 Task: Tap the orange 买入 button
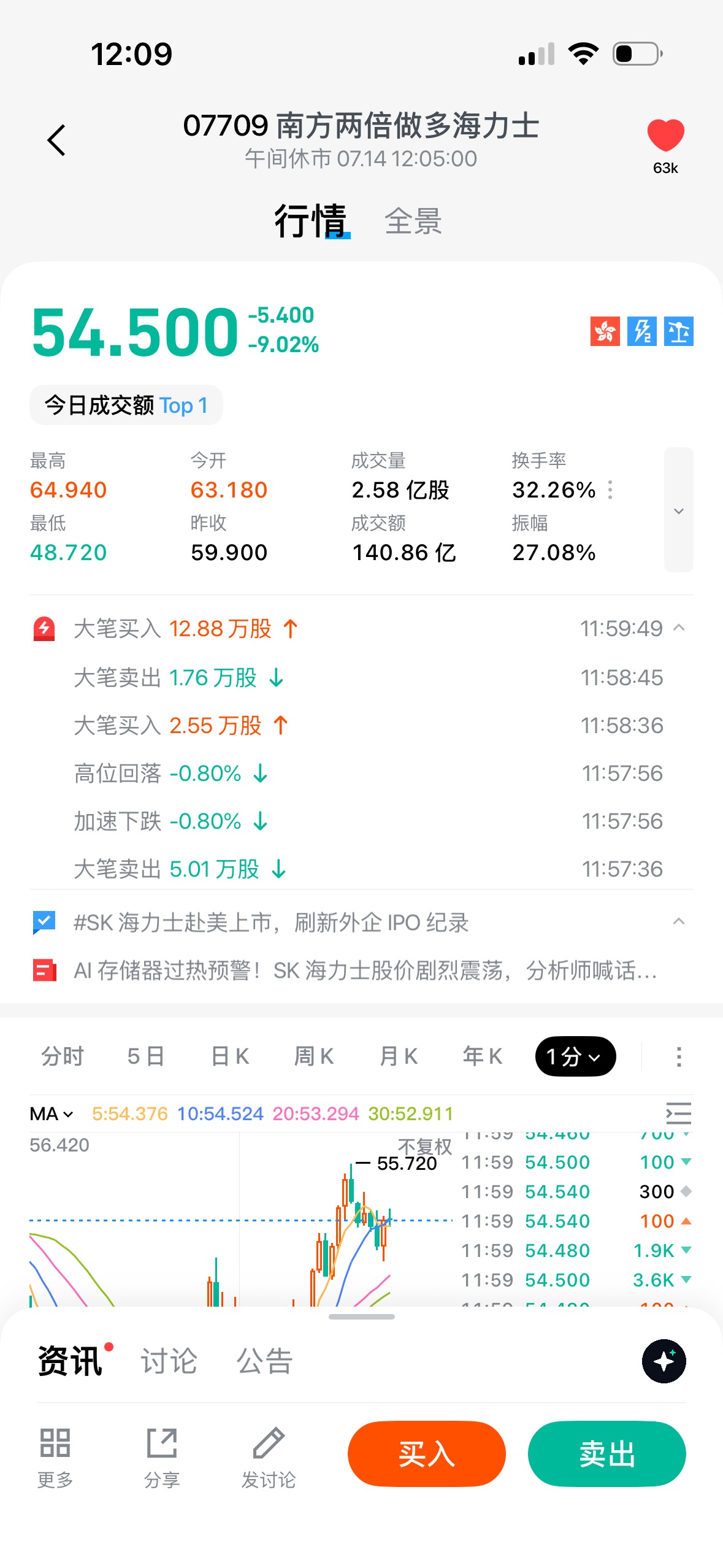(427, 1454)
